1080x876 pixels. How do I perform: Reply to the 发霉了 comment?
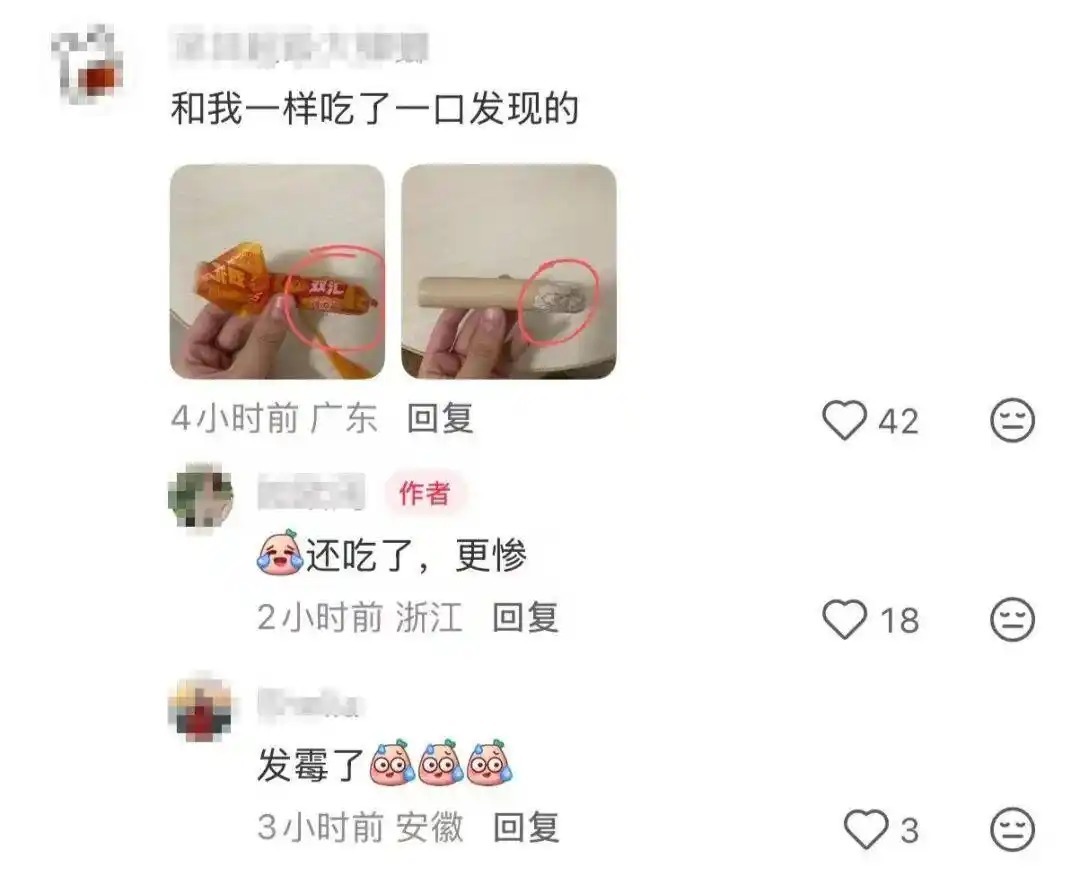(x=526, y=827)
